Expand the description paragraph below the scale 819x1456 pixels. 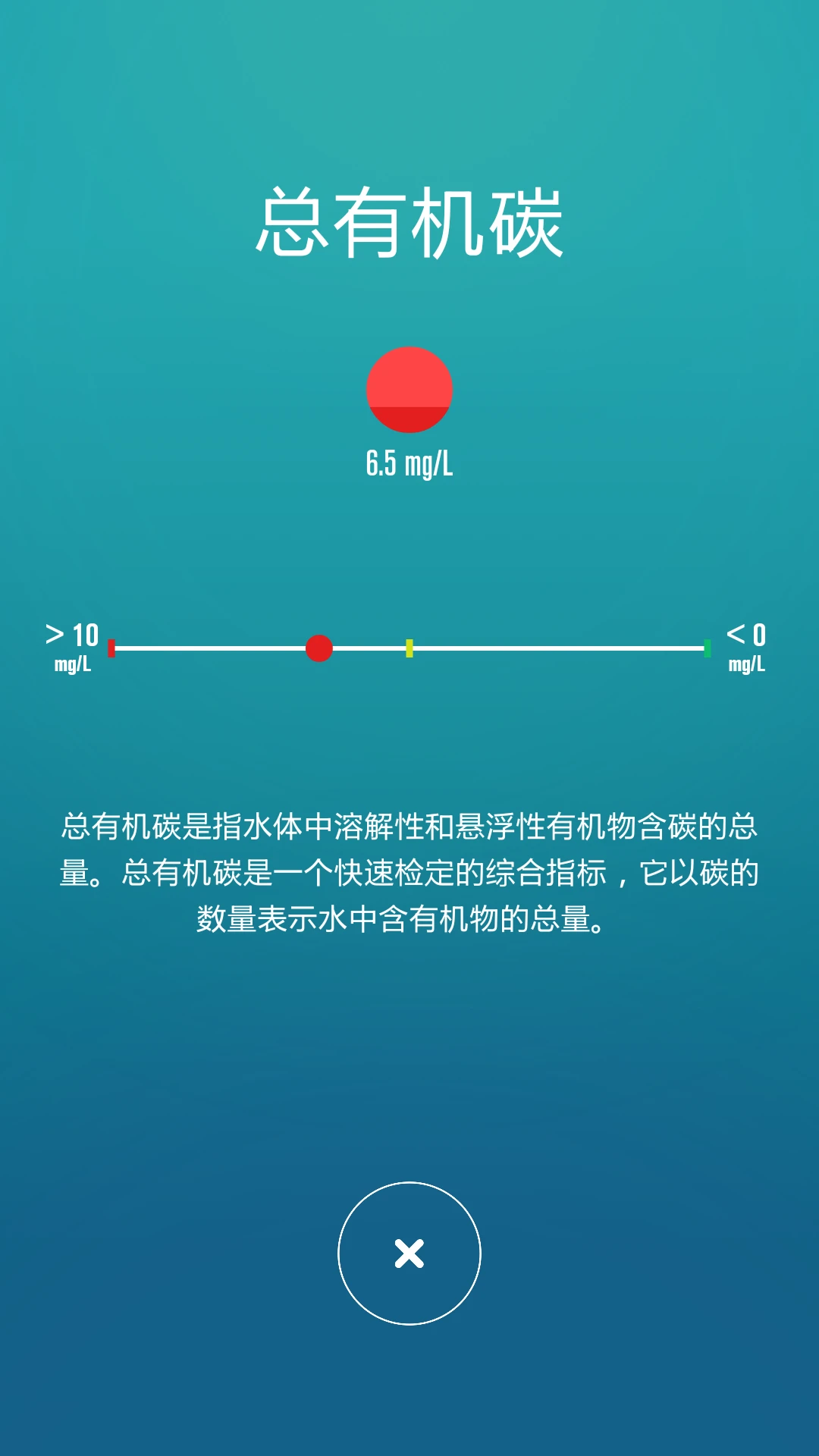click(x=409, y=872)
